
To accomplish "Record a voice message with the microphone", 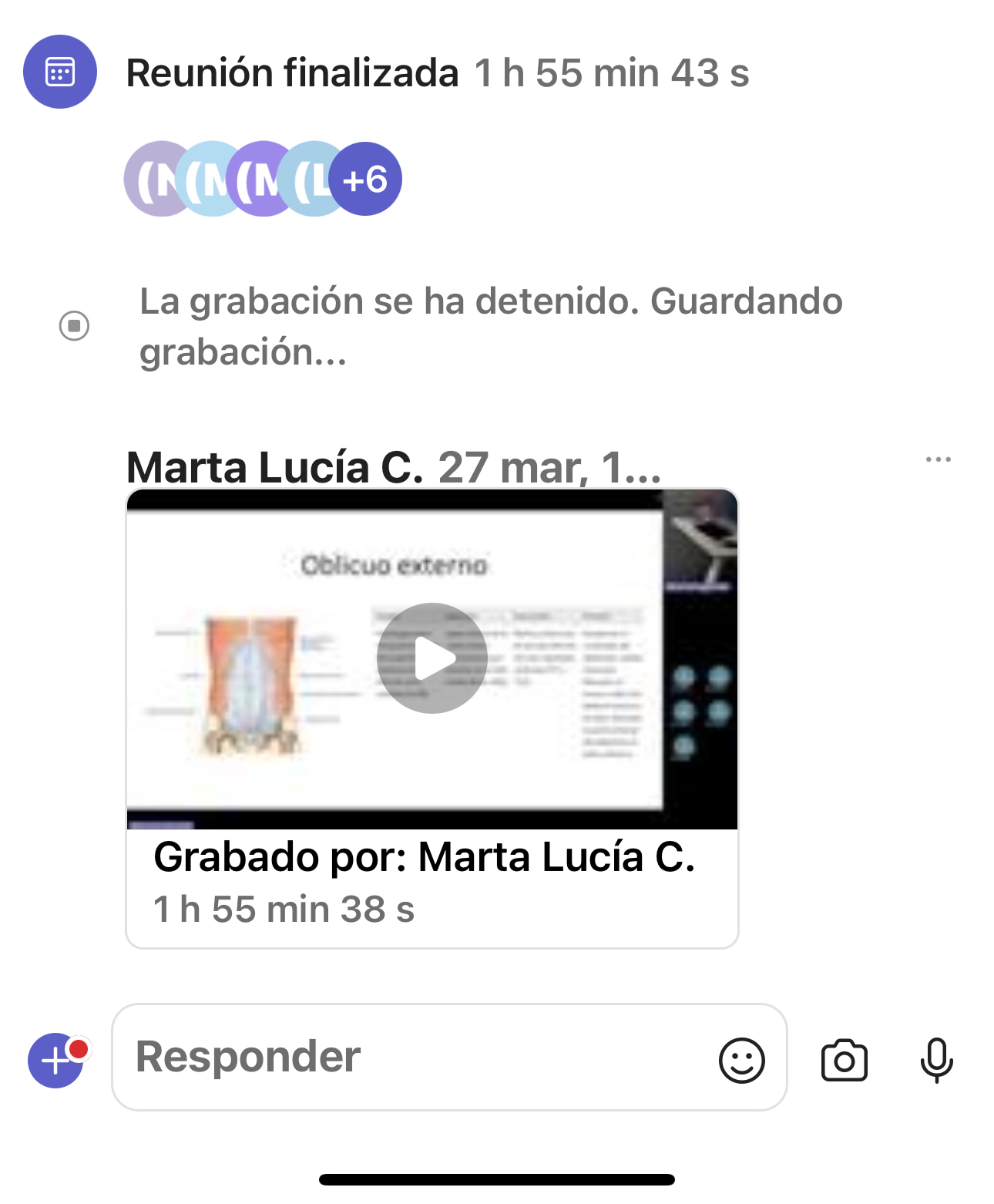I will pos(936,1061).
